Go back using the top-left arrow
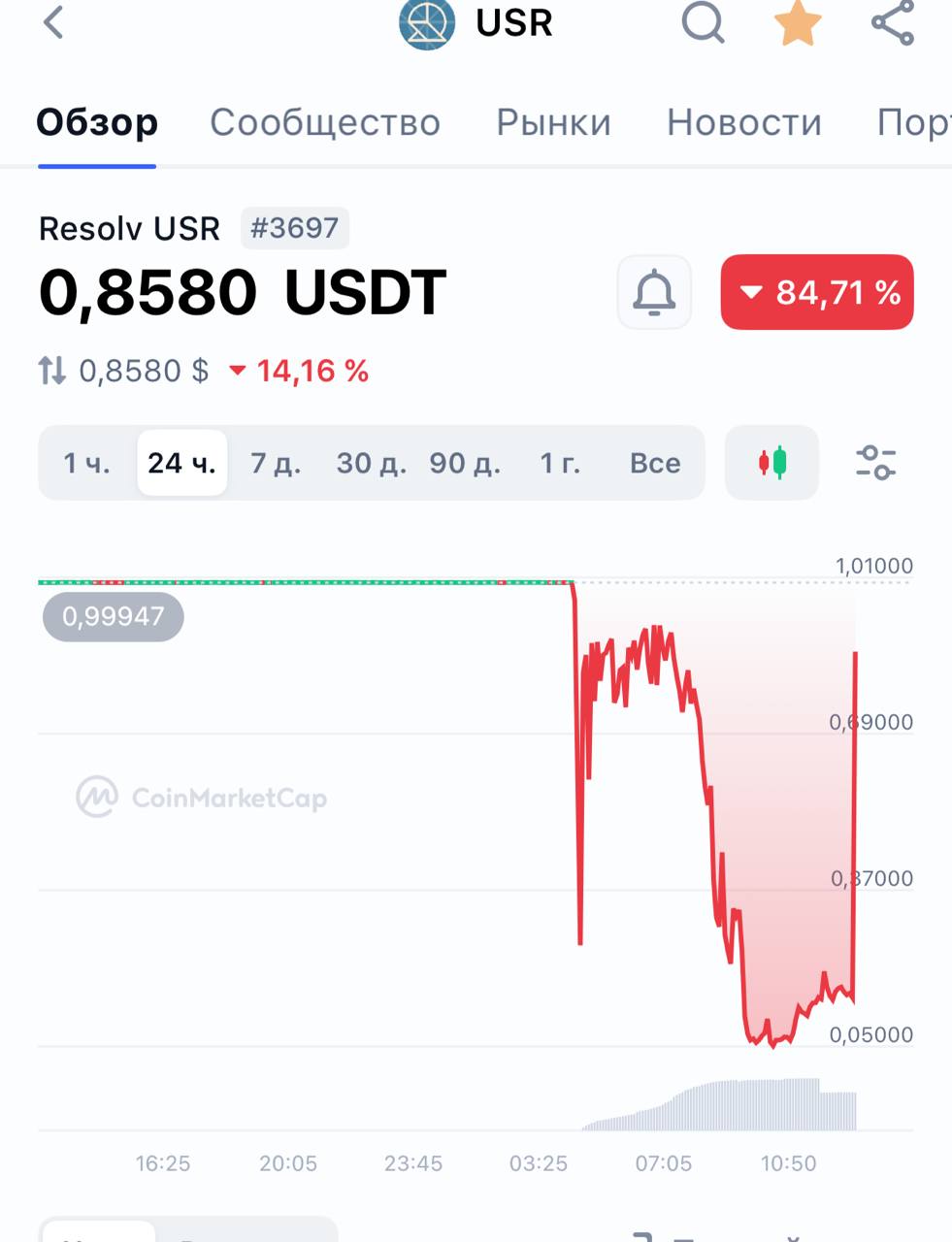The width and height of the screenshot is (952, 1242). pyautogui.click(x=53, y=22)
